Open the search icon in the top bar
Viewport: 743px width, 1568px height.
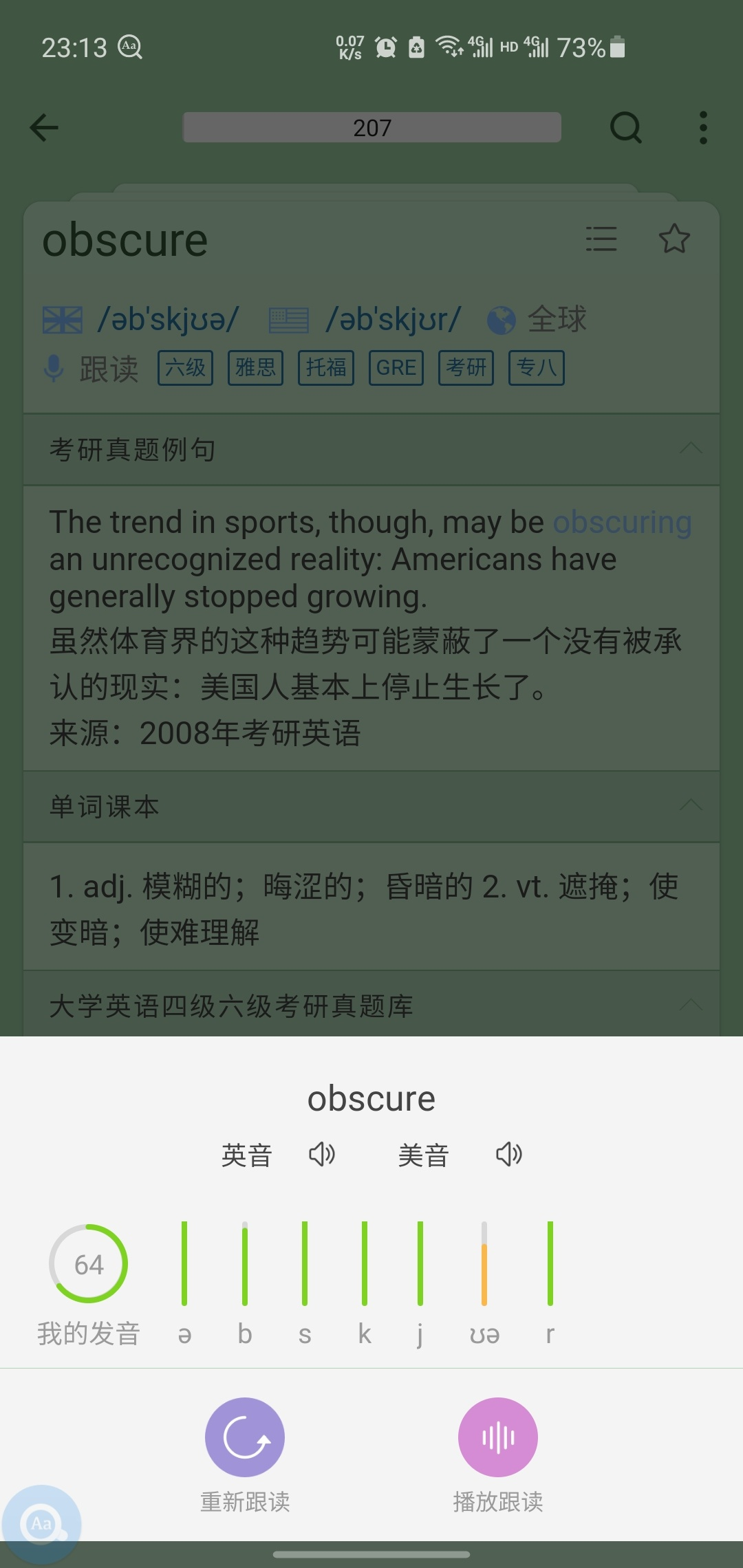[625, 128]
